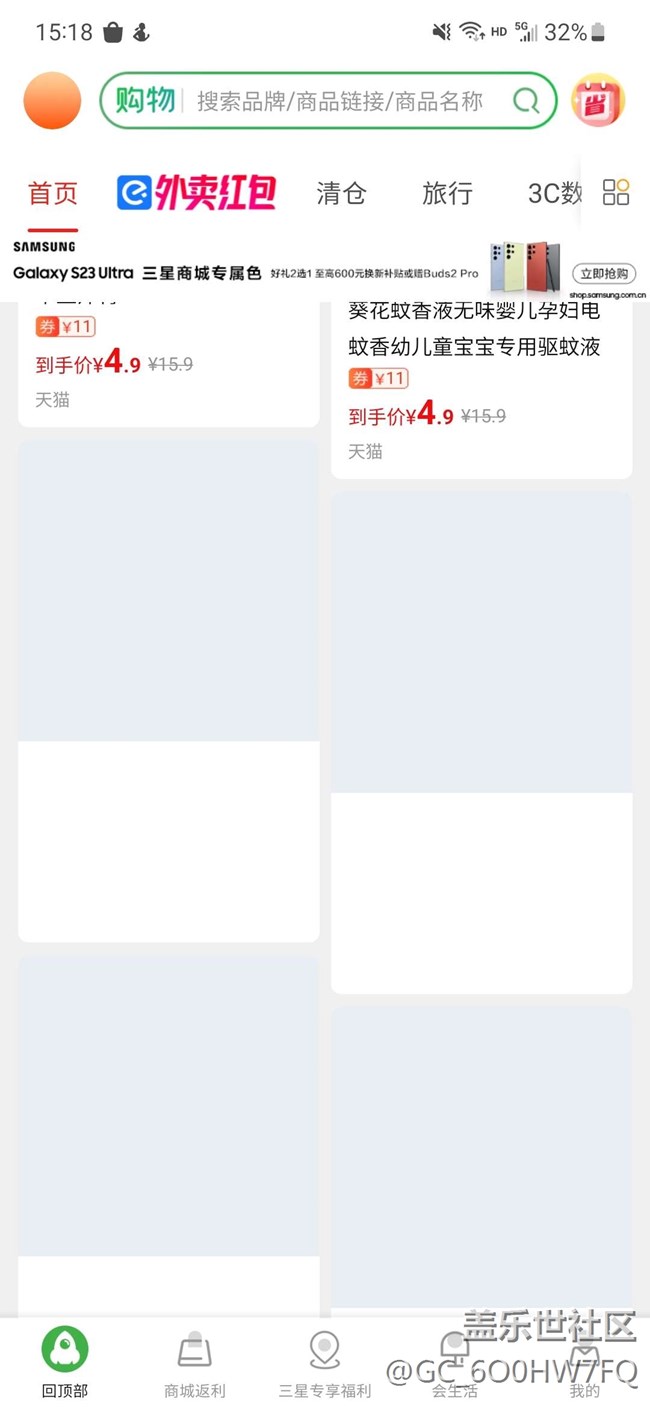Tap the magnifier search icon
The width and height of the screenshot is (650, 1408).
point(526,101)
